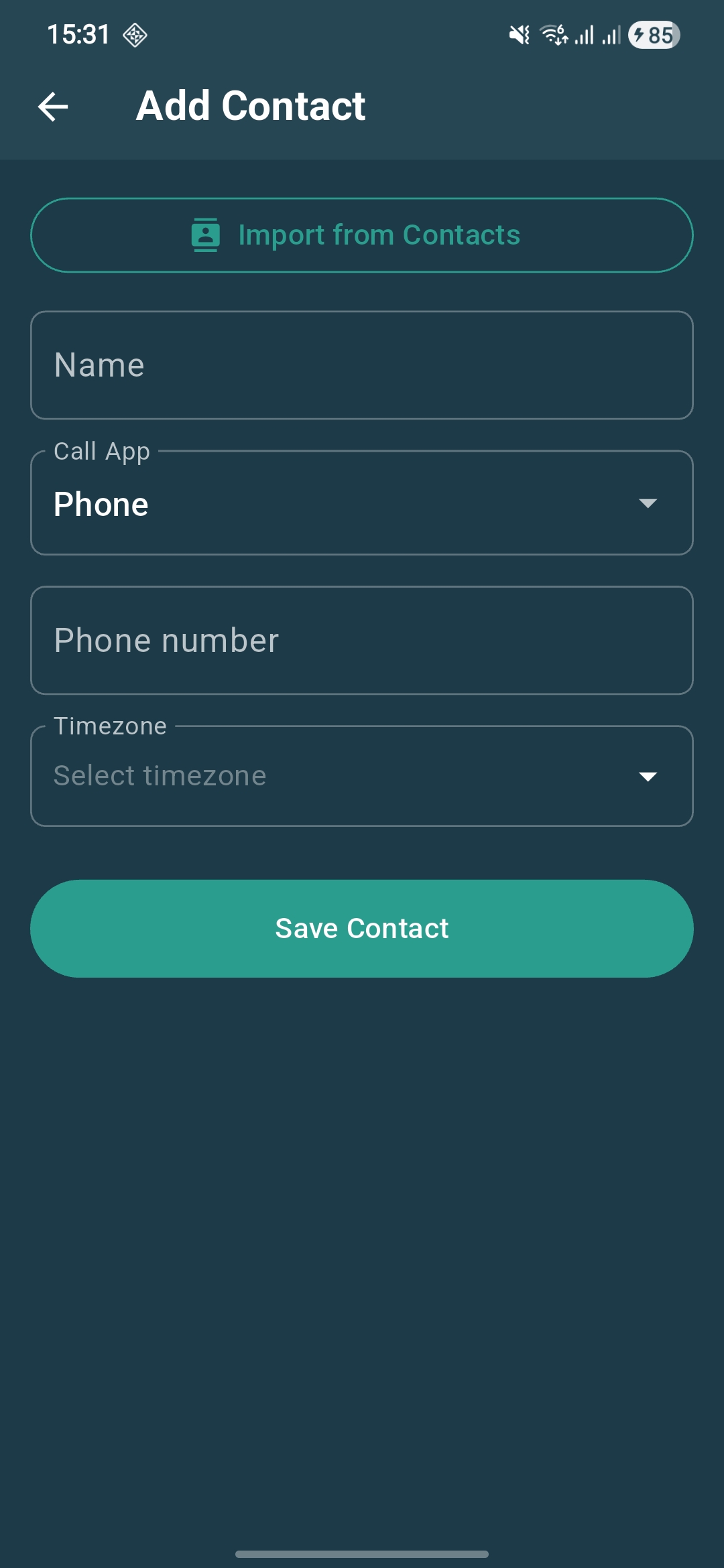Screen dimensions: 724x1568
Task: Click the screen-cast icon next to the clock
Action: pos(134,36)
